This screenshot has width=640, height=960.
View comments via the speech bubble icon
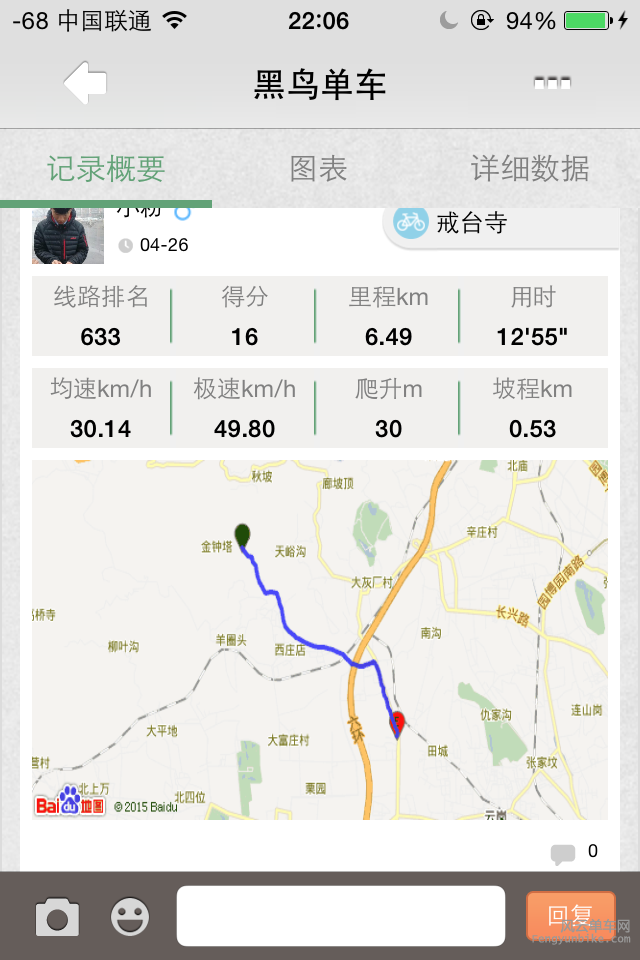pos(563,854)
